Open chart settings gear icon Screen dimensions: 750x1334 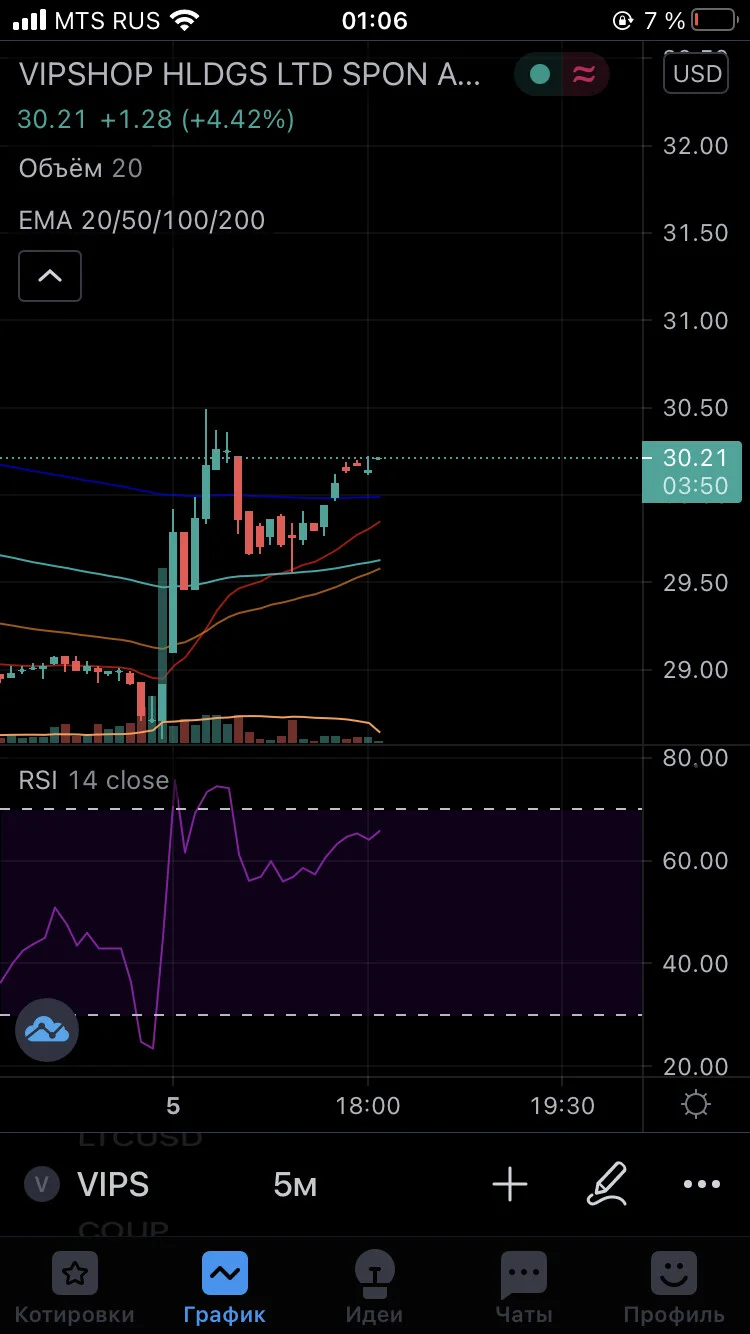[696, 1105]
